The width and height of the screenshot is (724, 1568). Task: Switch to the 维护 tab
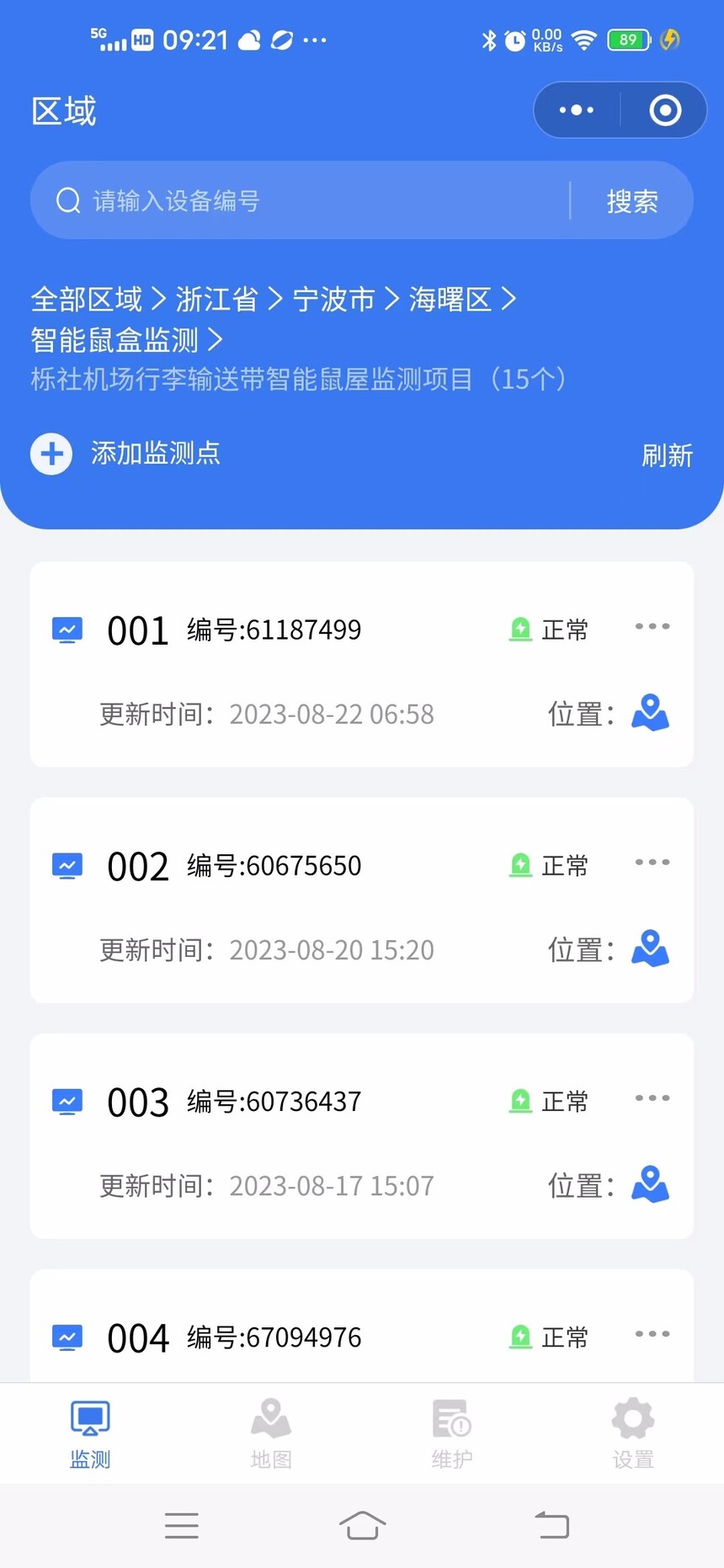(x=452, y=1433)
